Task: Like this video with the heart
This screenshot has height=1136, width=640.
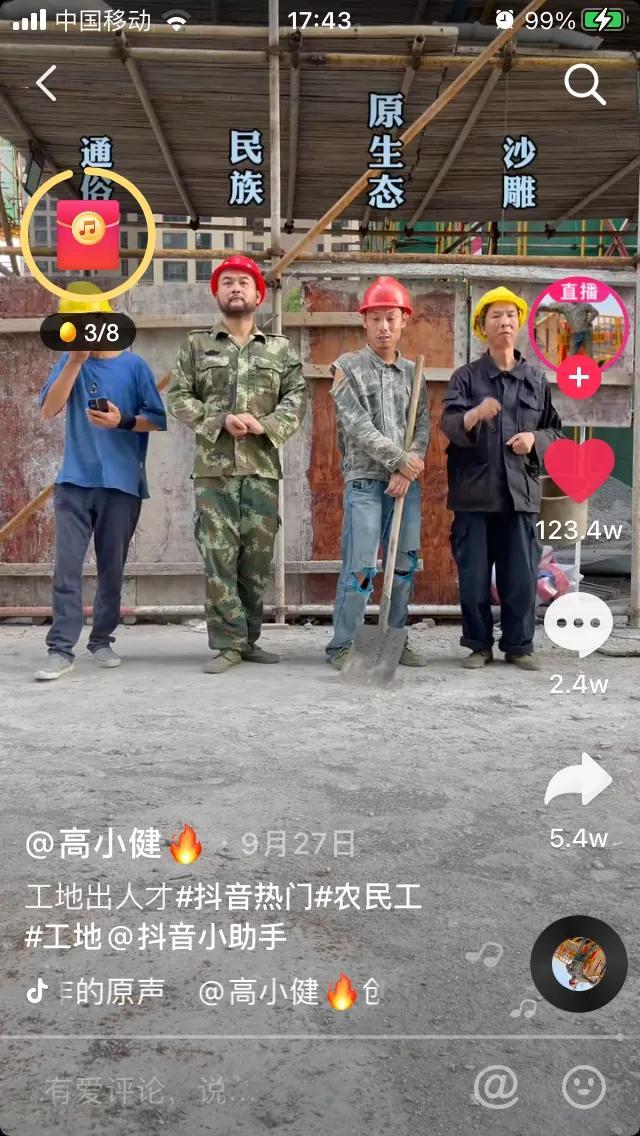Action: tap(579, 470)
